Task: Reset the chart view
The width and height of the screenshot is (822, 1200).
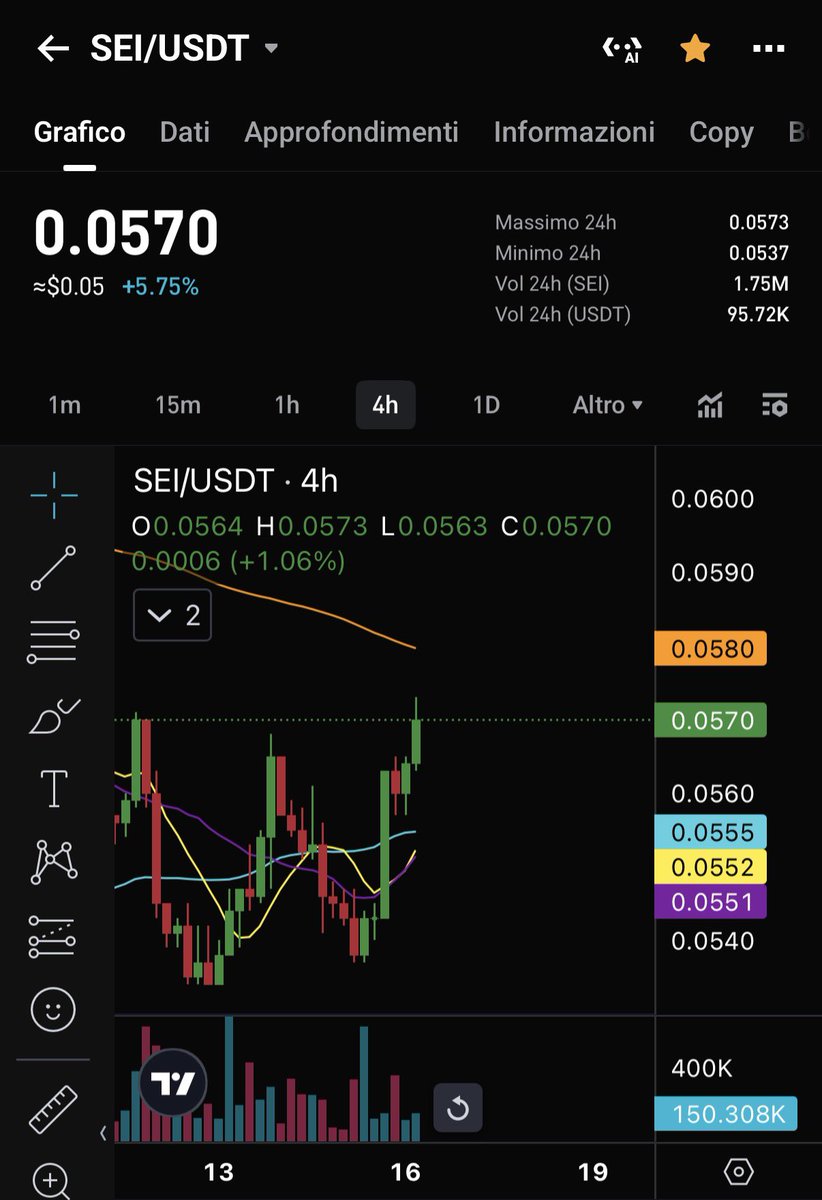Action: [458, 1108]
